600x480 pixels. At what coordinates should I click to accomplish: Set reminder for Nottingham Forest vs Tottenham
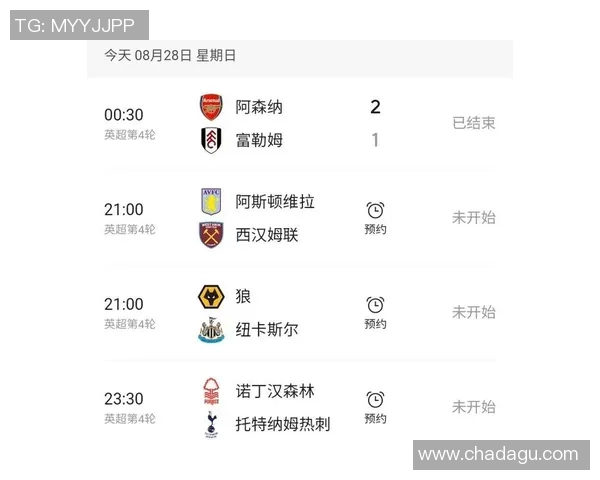pos(375,406)
